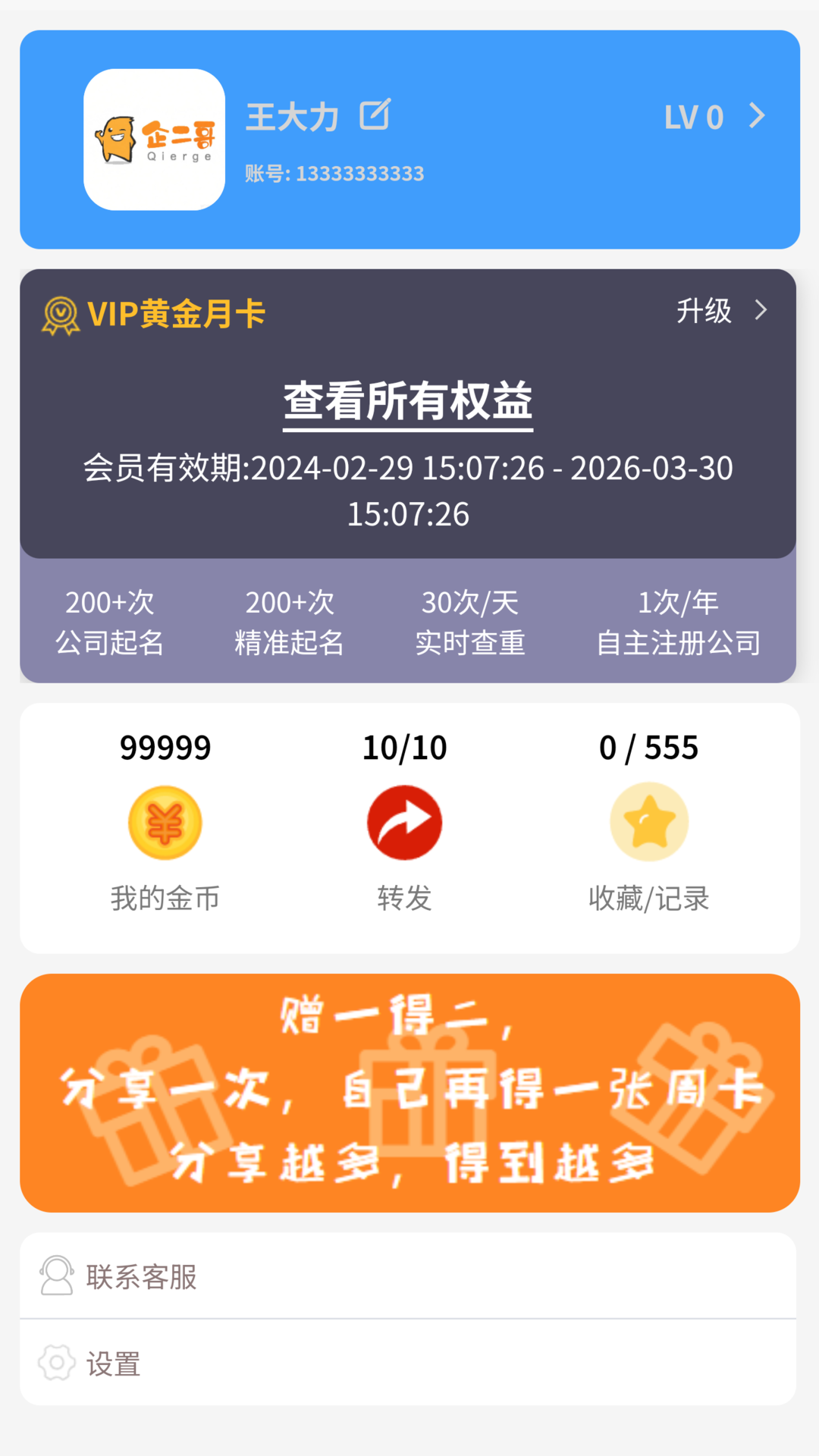
Task: Upgrade the VIP membership via 升级
Action: (720, 310)
